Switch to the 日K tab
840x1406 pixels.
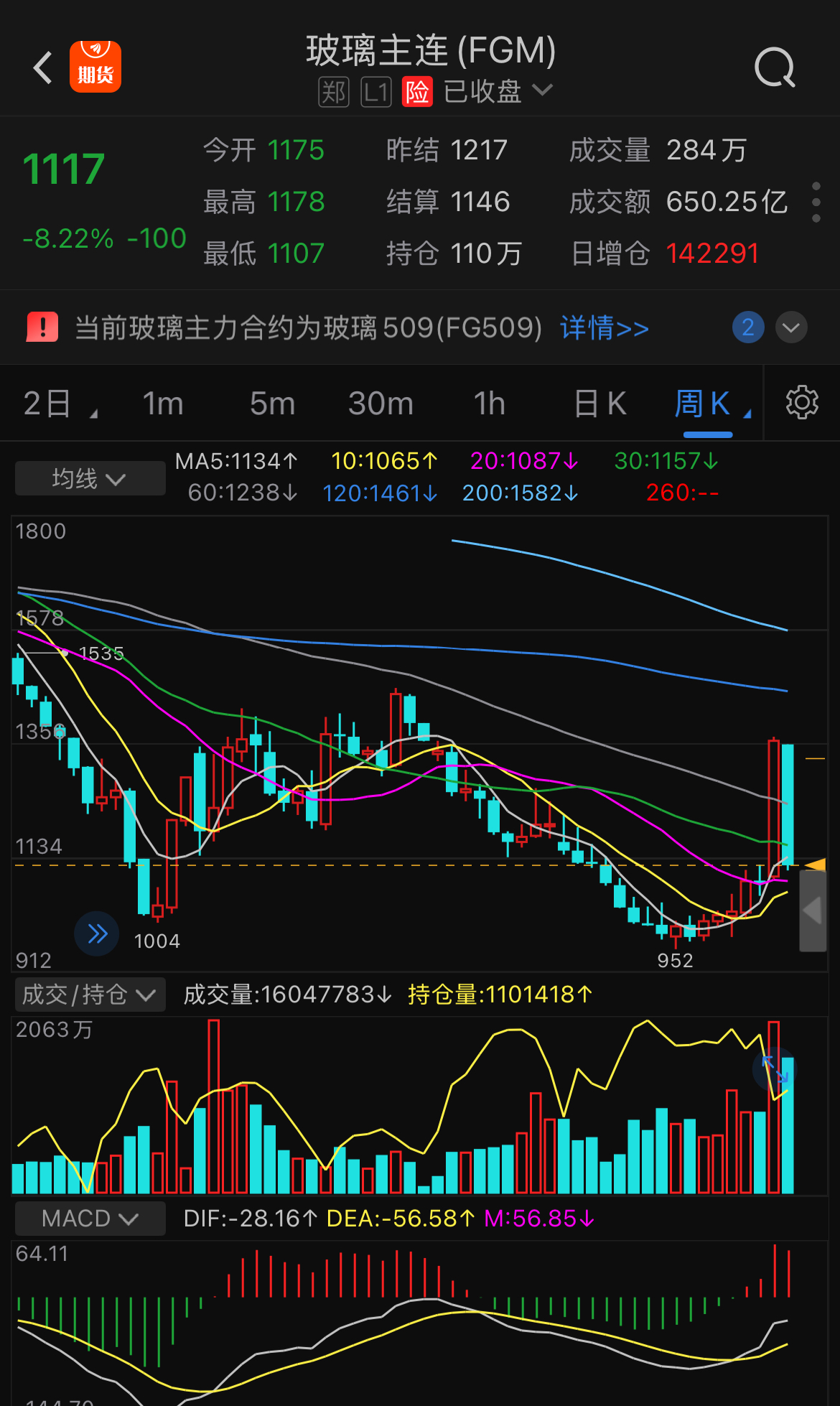click(599, 403)
